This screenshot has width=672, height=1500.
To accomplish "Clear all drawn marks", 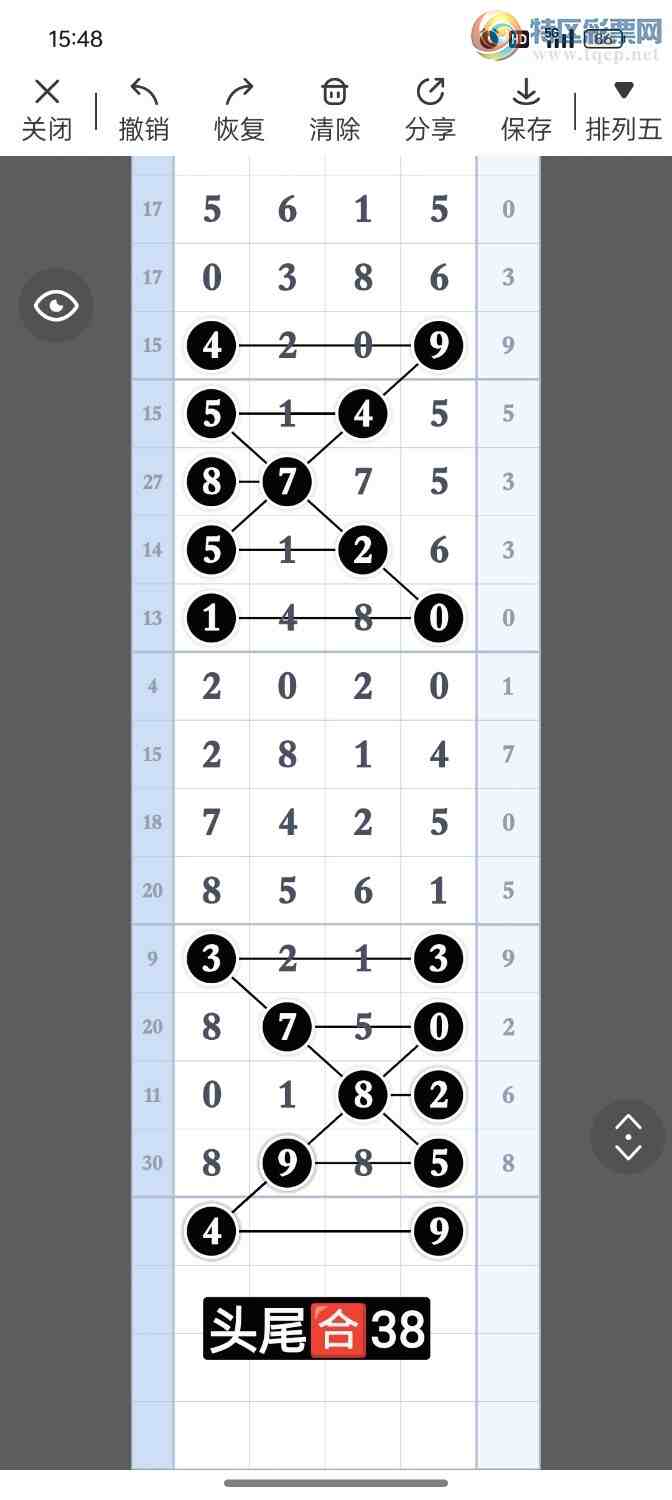I will point(334,110).
